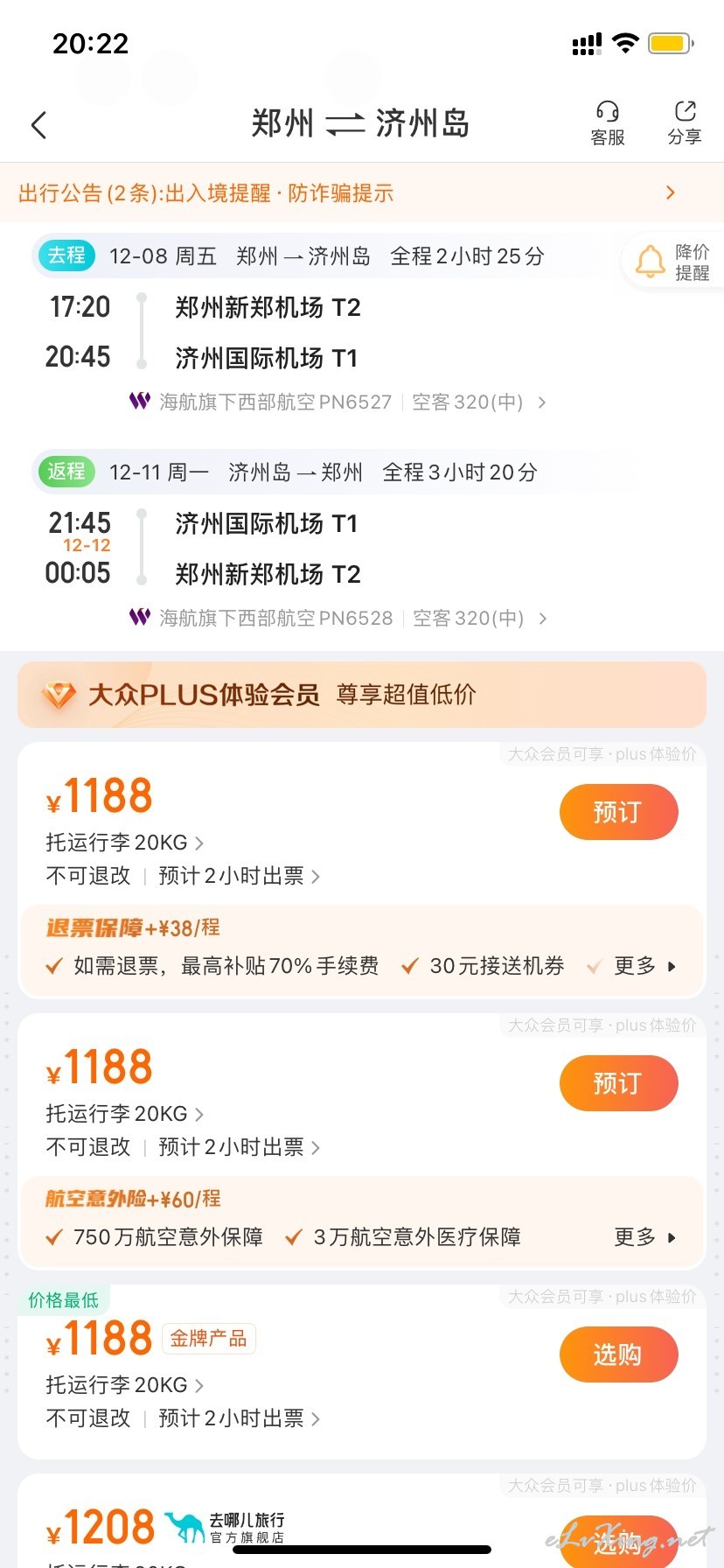This screenshot has height=1568, width=724.
Task: View outbound flight PN6527 details
Action: pos(338,402)
